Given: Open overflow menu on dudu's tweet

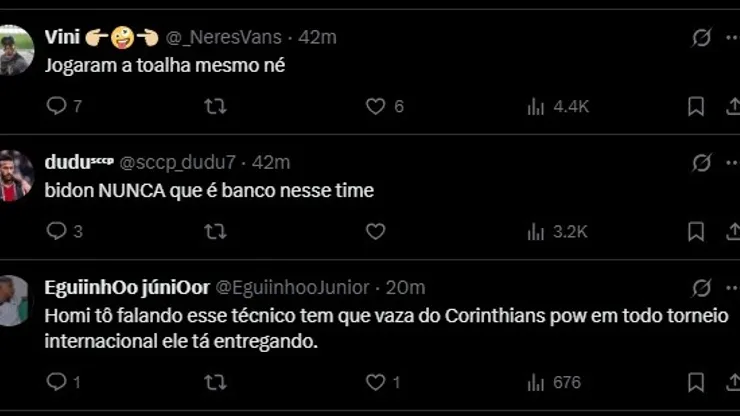Looking at the screenshot, I should coord(735,163).
